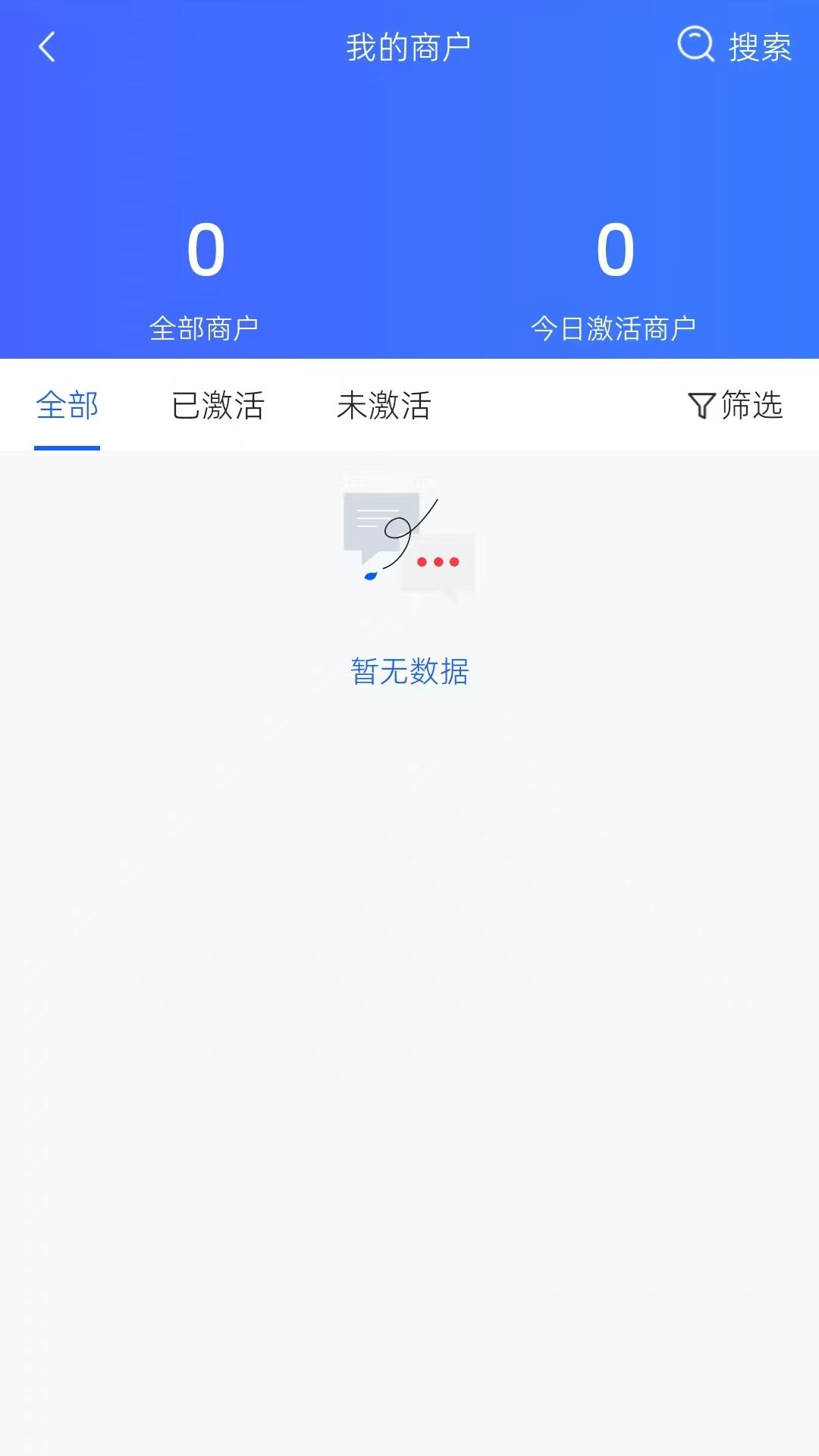Select the 未激活 tab
The image size is (819, 1456).
384,405
